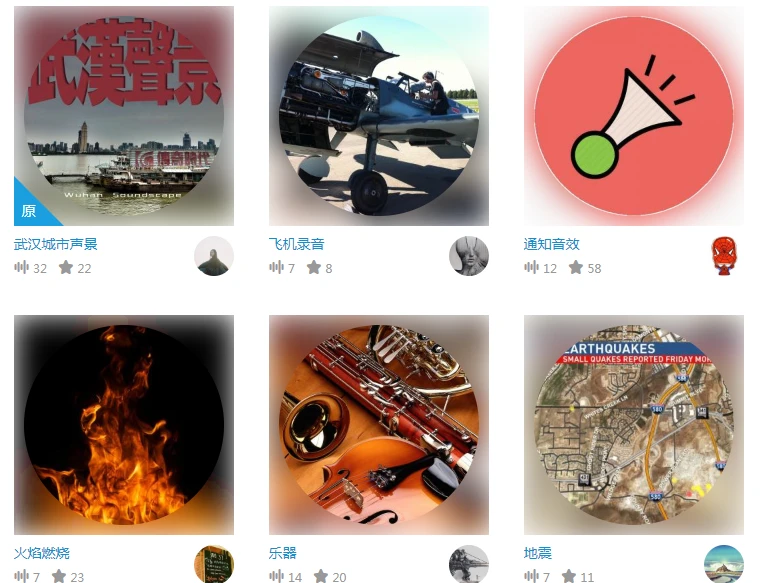Open the 火焰燃烧 fire cover tile
Screen dimensions: 763x583
(124, 425)
